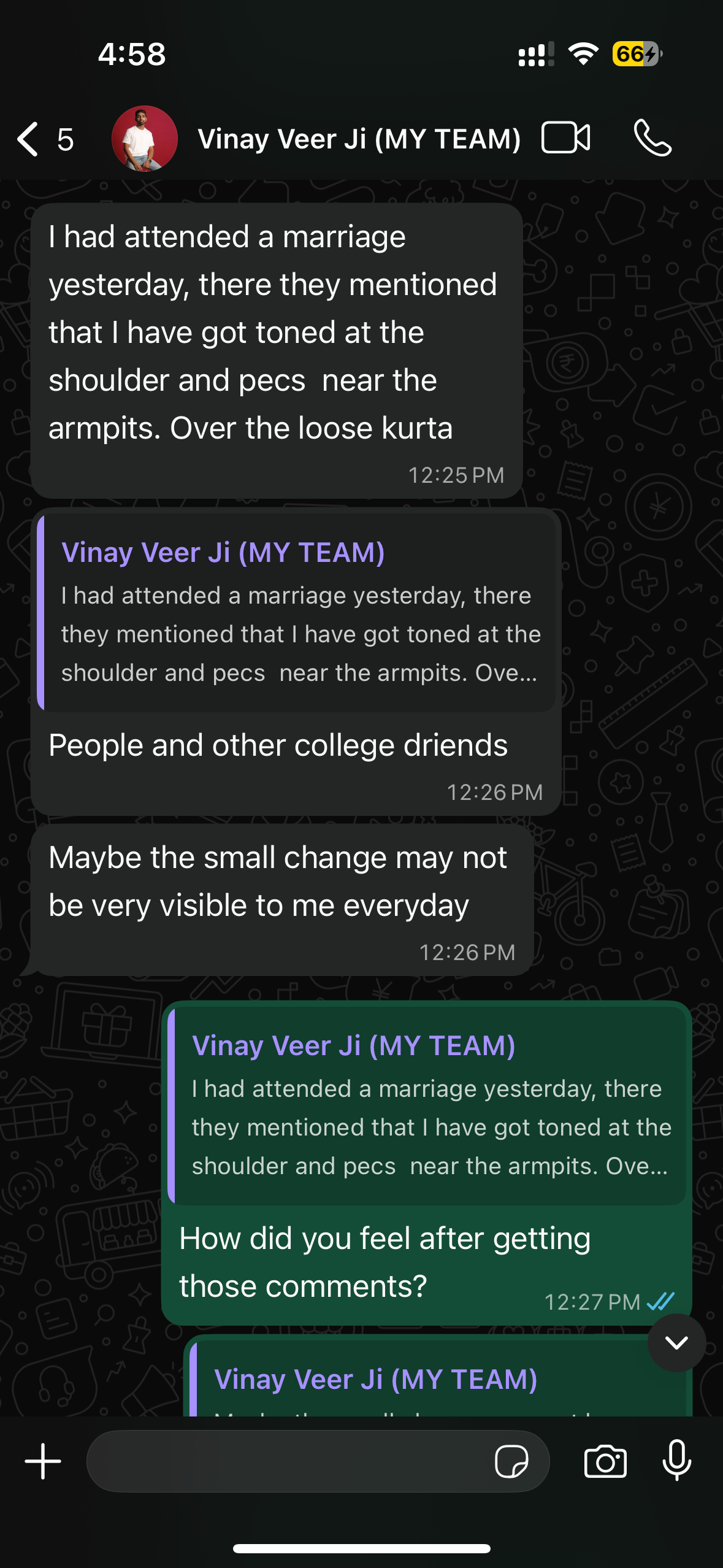
Task: Focus the message text field
Action: click(288, 1461)
